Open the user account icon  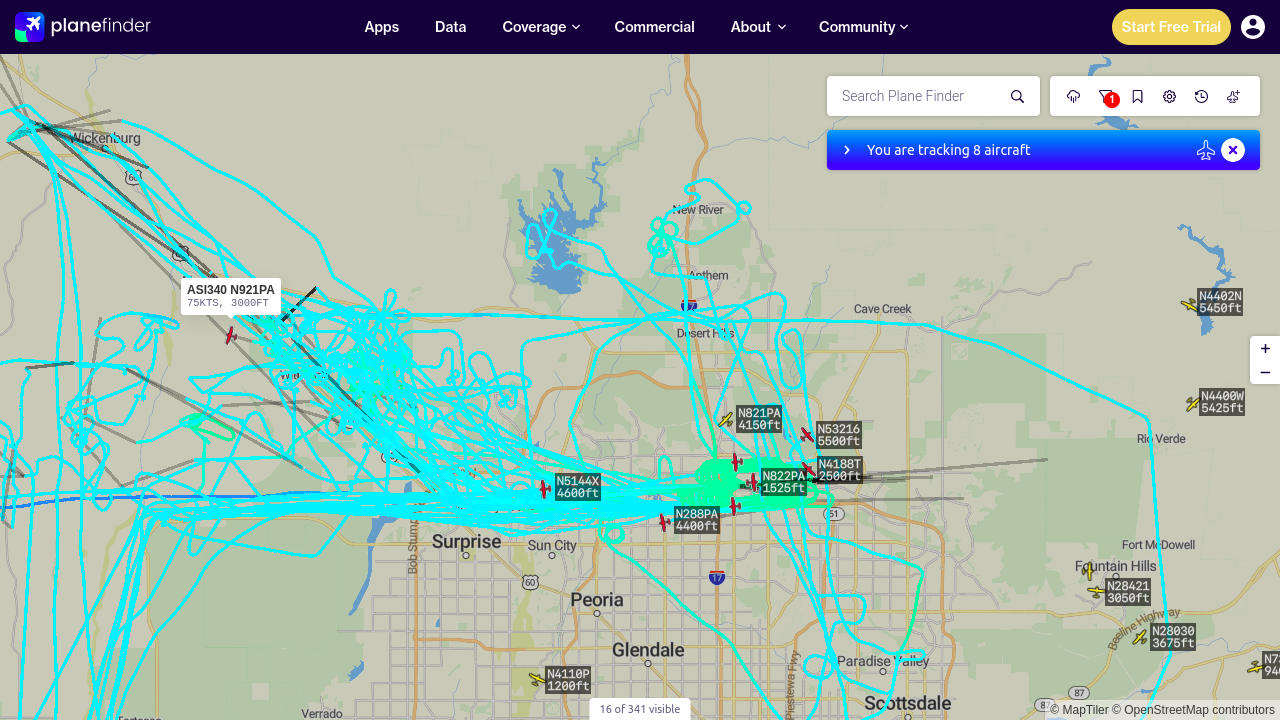pyautogui.click(x=1253, y=27)
